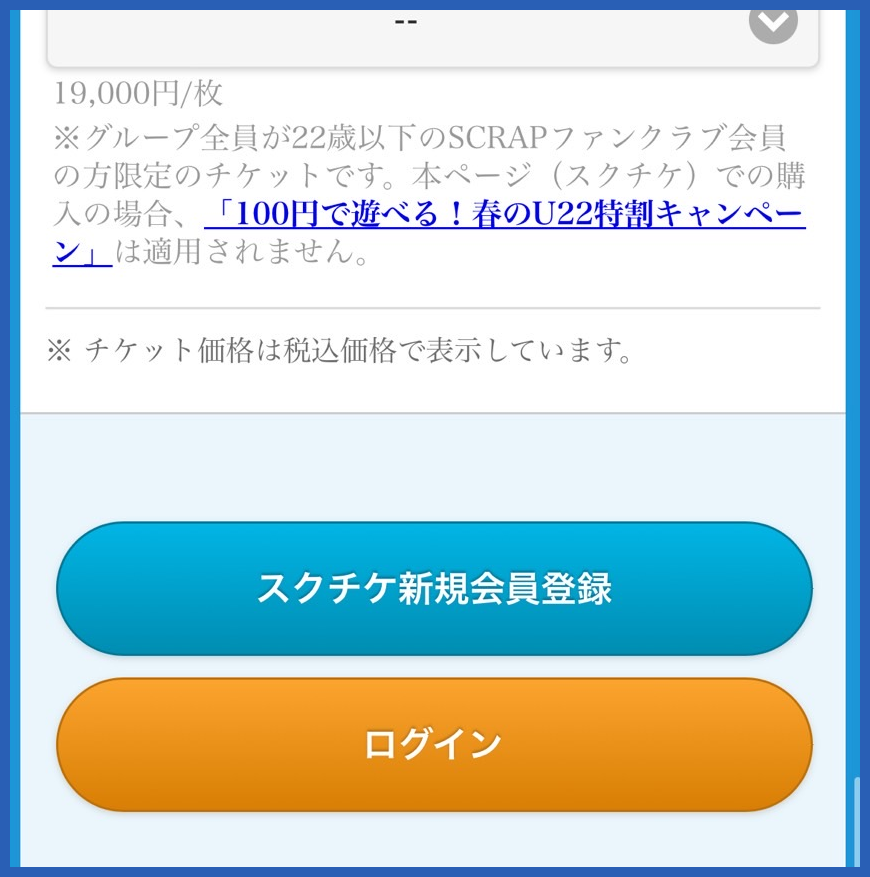Screen dimensions: 870x877
Task: Open the ticket quantity dropdown showing --
Action: (x=432, y=28)
